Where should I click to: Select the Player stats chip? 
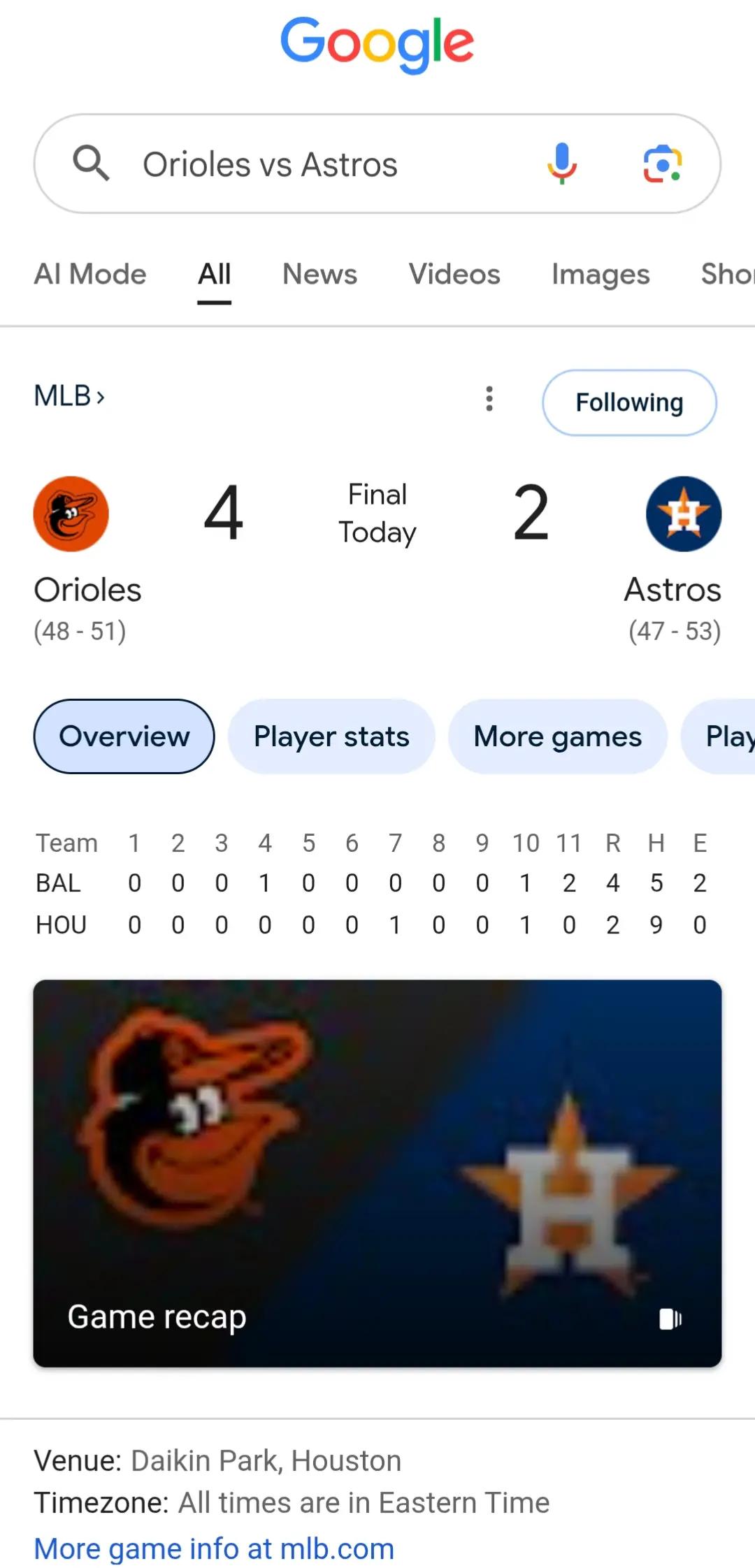pos(331,736)
